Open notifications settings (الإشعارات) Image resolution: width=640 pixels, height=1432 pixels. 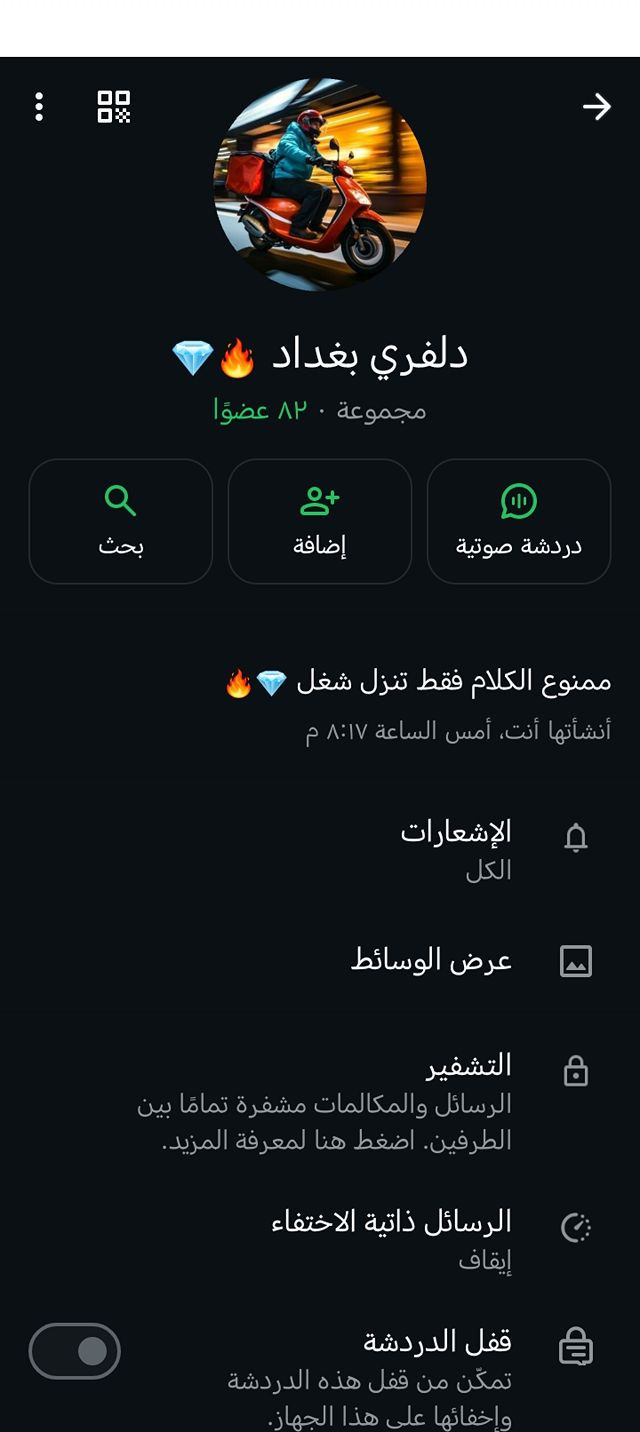pyautogui.click(x=456, y=849)
